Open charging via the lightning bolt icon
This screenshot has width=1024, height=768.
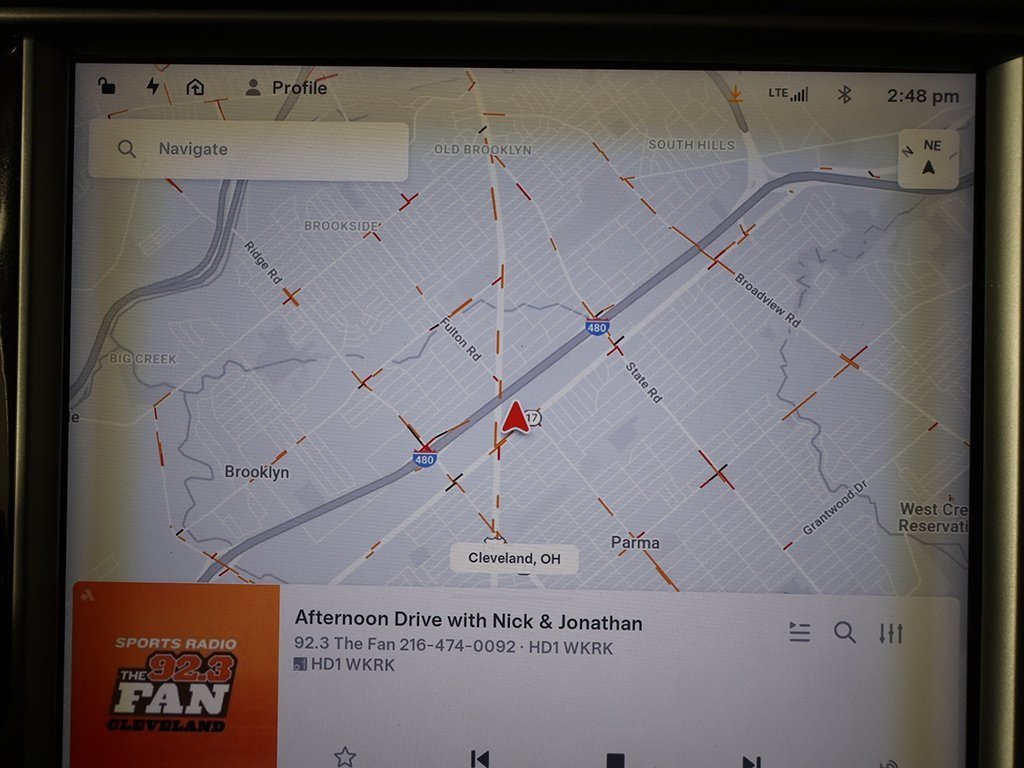[153, 87]
